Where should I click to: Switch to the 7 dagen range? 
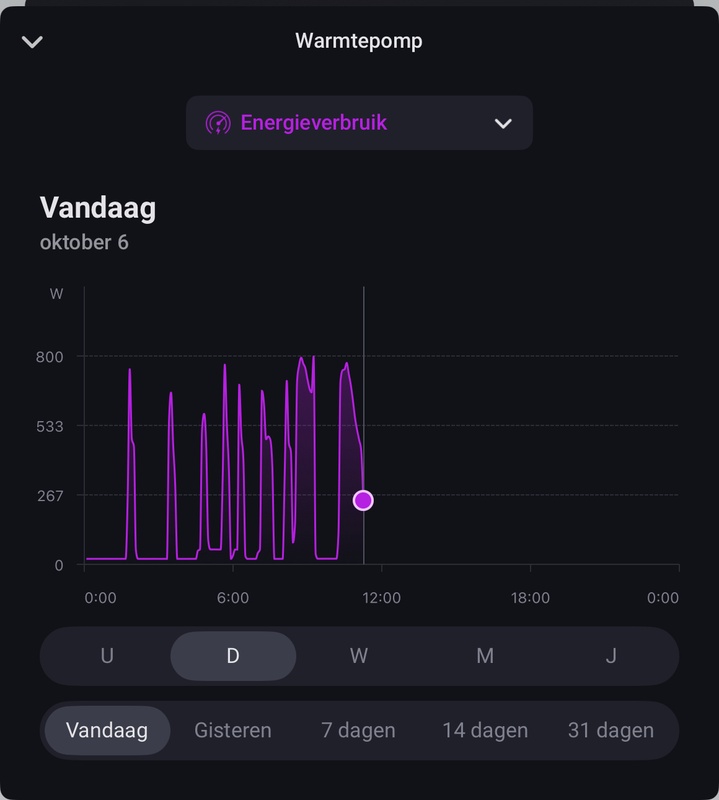pos(358,730)
